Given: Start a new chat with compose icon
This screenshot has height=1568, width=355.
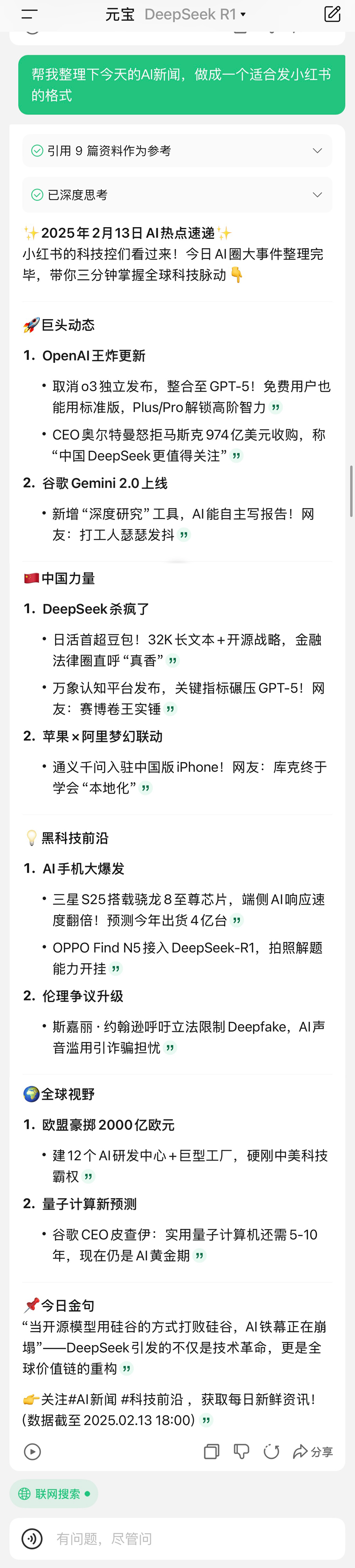Looking at the screenshot, I should 333,14.
